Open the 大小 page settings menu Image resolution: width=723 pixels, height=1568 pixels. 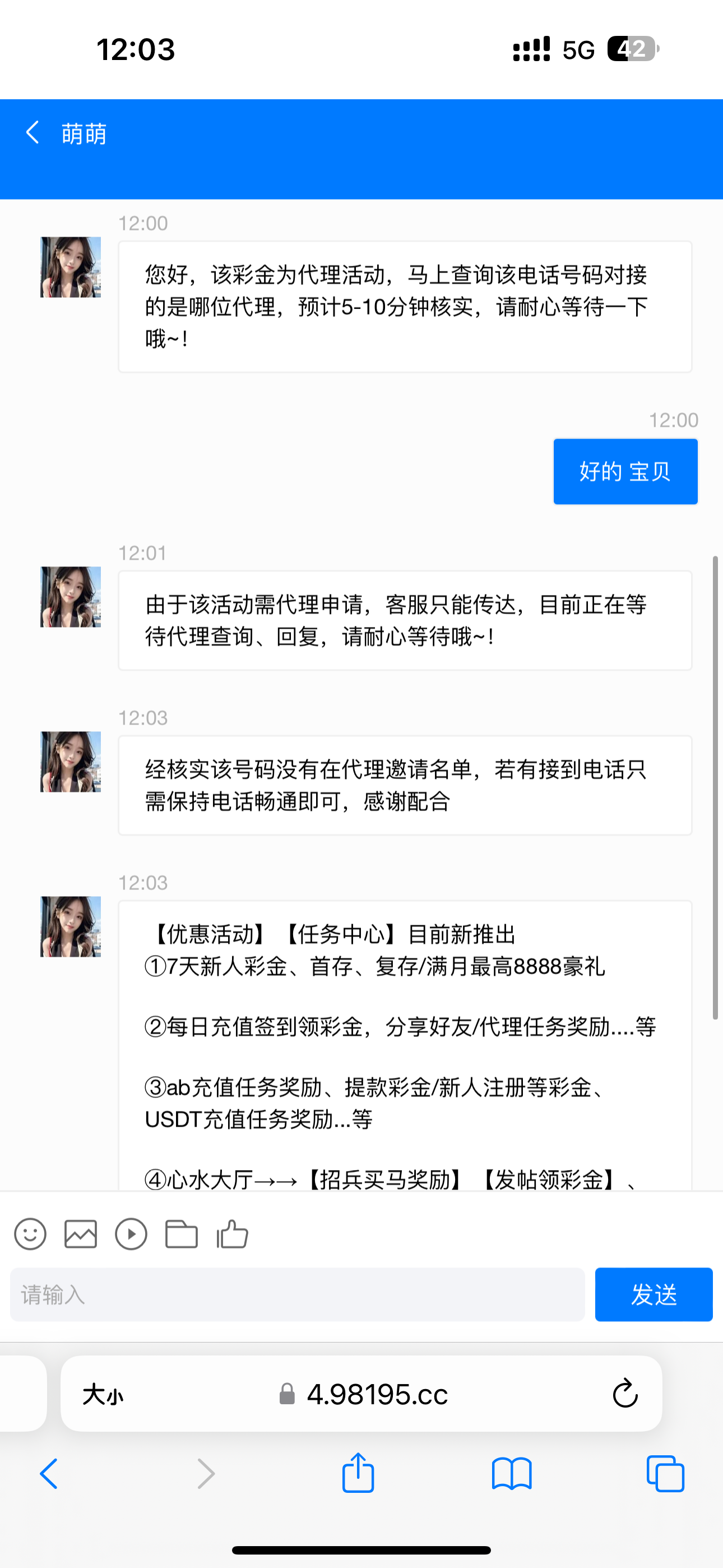103,1394
